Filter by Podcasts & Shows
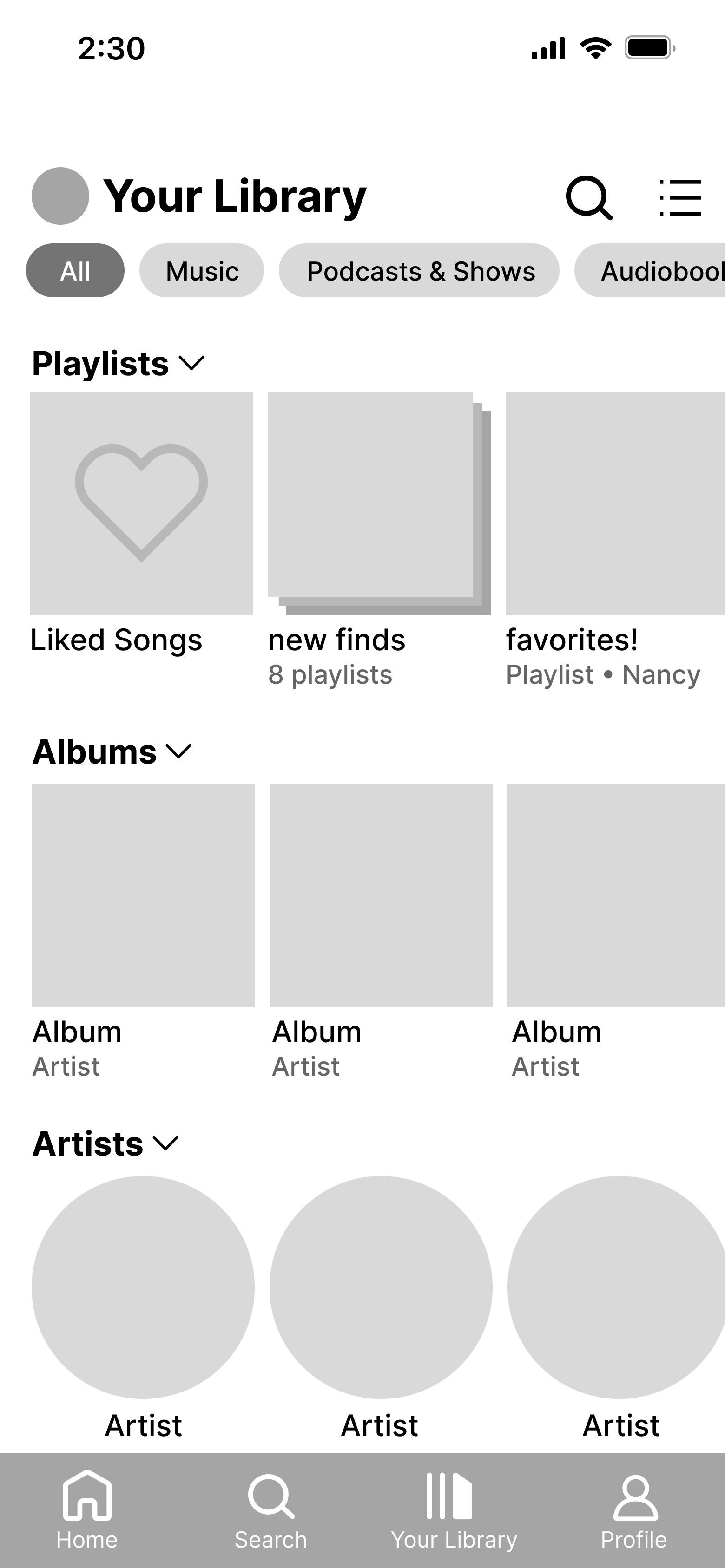The width and height of the screenshot is (725, 1568). point(419,271)
